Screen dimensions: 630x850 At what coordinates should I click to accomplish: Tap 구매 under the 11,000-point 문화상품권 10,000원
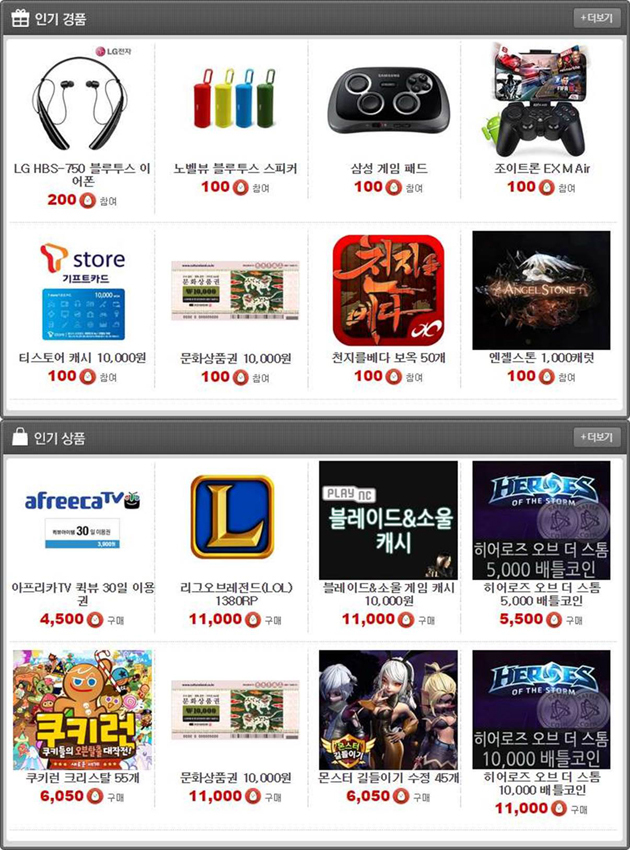click(273, 797)
